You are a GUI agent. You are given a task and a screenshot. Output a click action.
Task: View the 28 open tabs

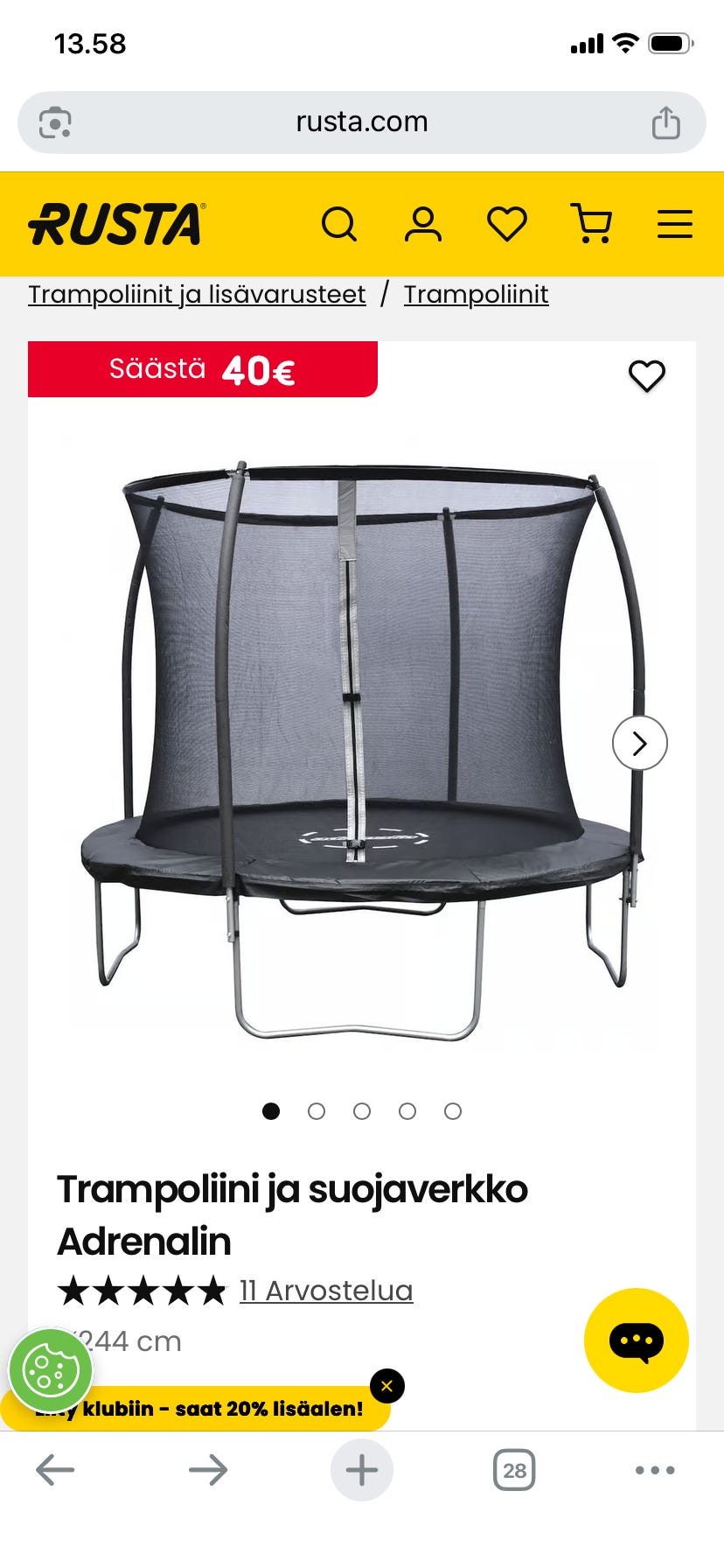point(514,1470)
